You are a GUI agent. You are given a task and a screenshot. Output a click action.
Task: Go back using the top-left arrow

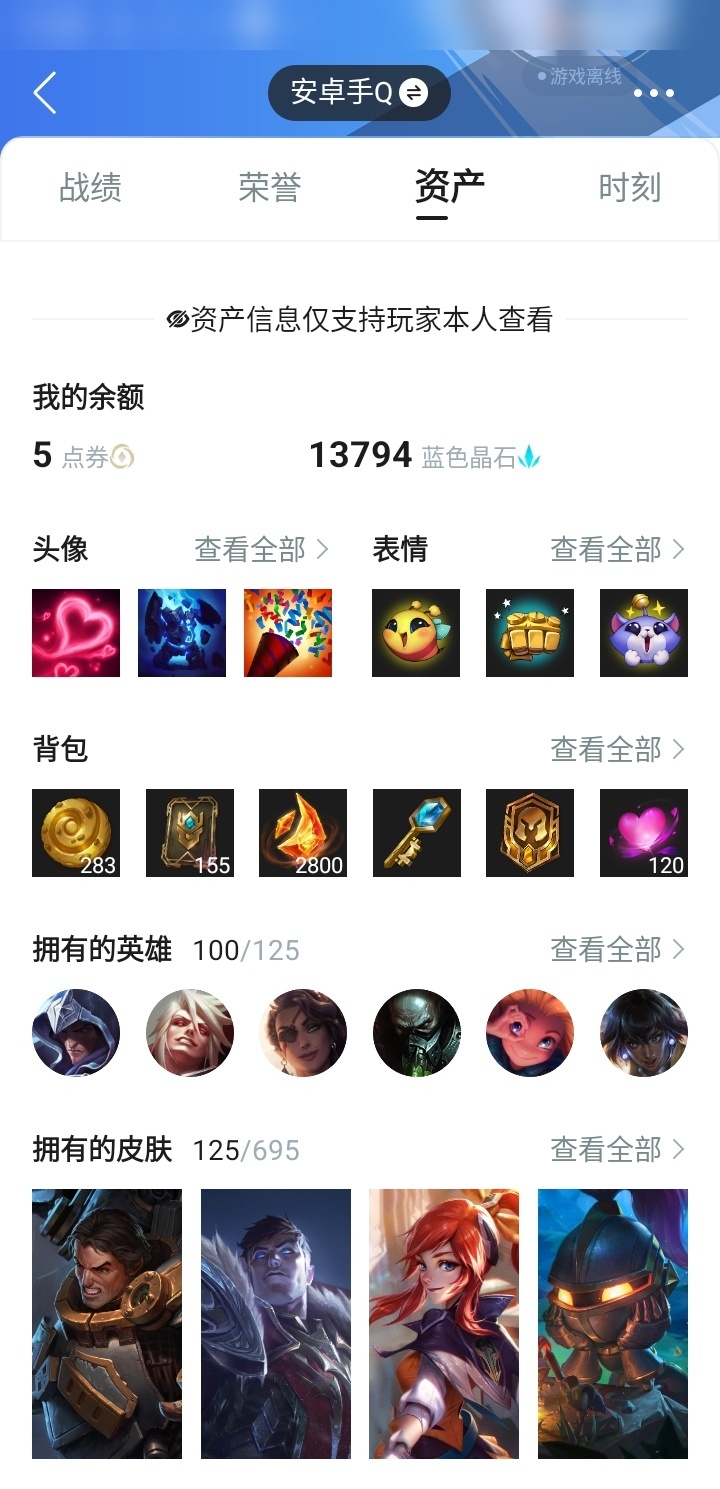click(45, 93)
